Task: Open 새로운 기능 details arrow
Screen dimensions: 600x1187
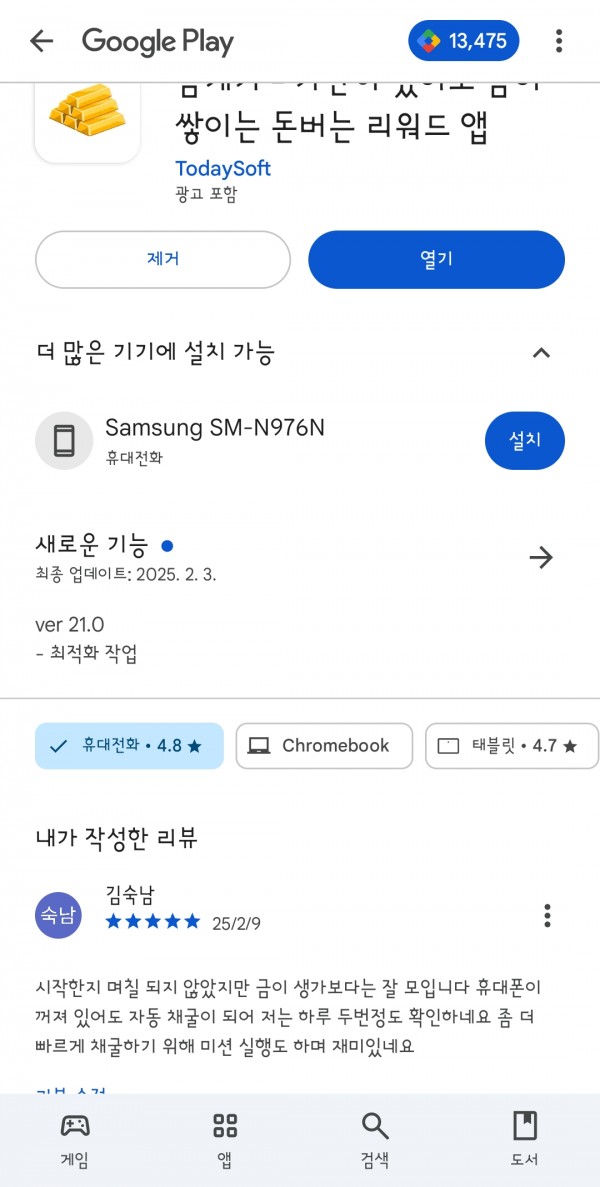Action: pos(541,558)
